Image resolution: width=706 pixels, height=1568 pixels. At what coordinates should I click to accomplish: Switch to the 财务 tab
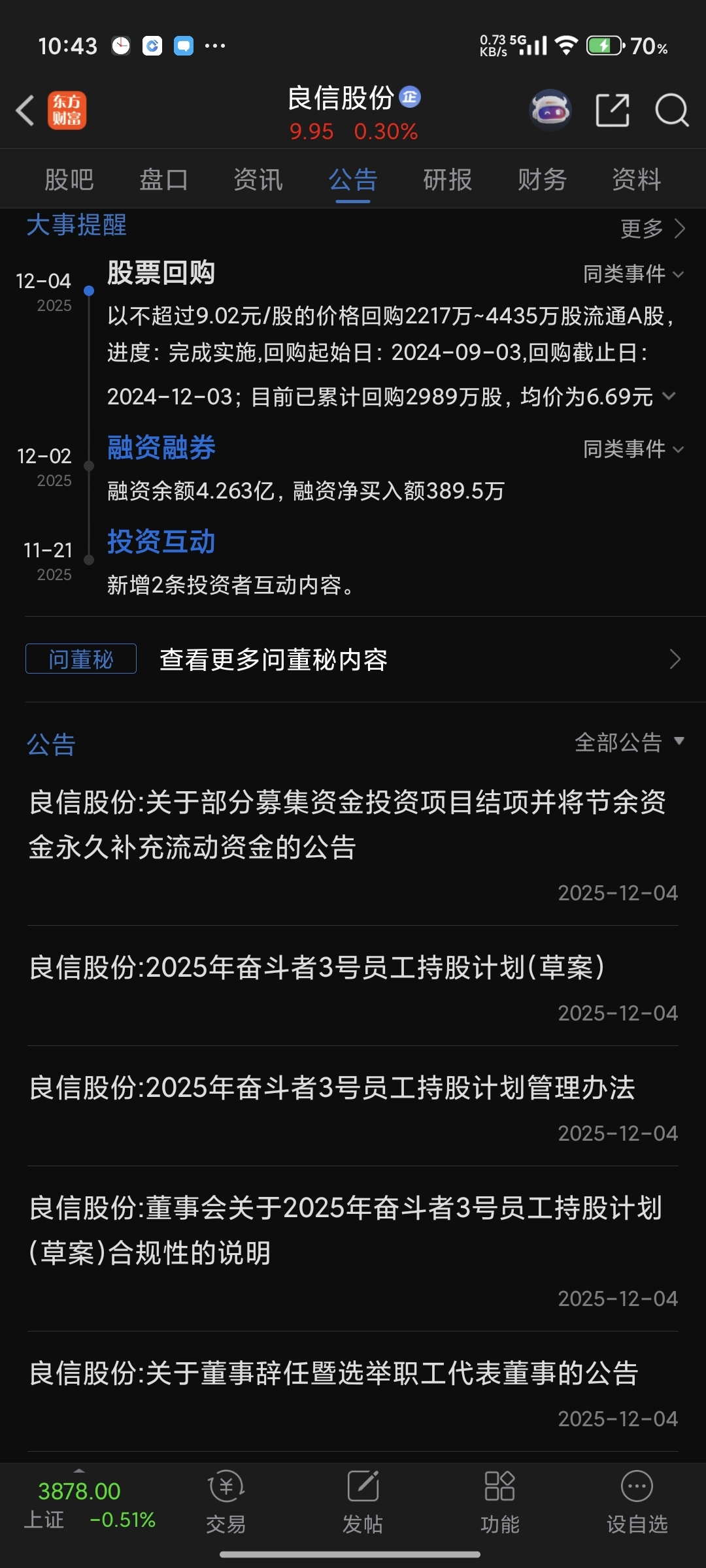pos(542,179)
